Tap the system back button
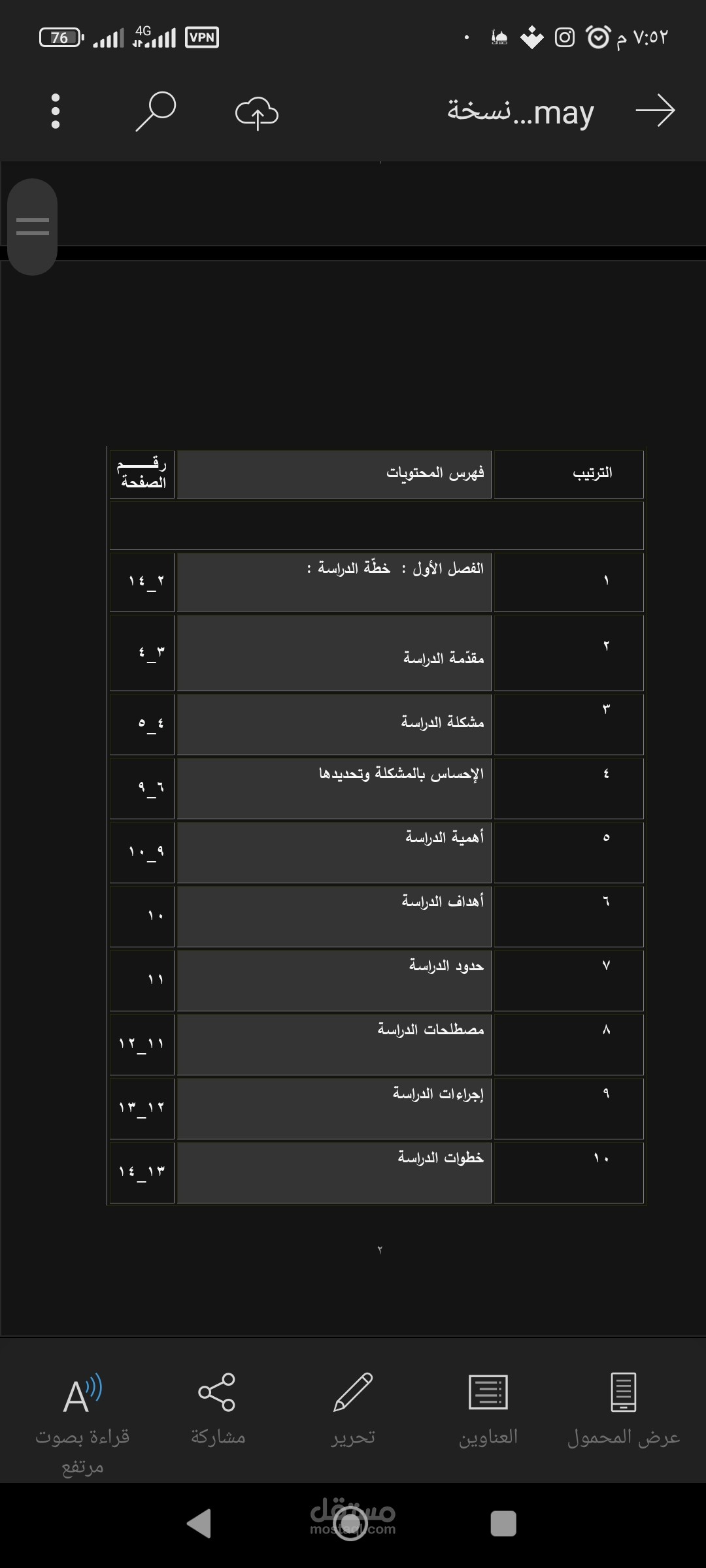 [x=199, y=1524]
